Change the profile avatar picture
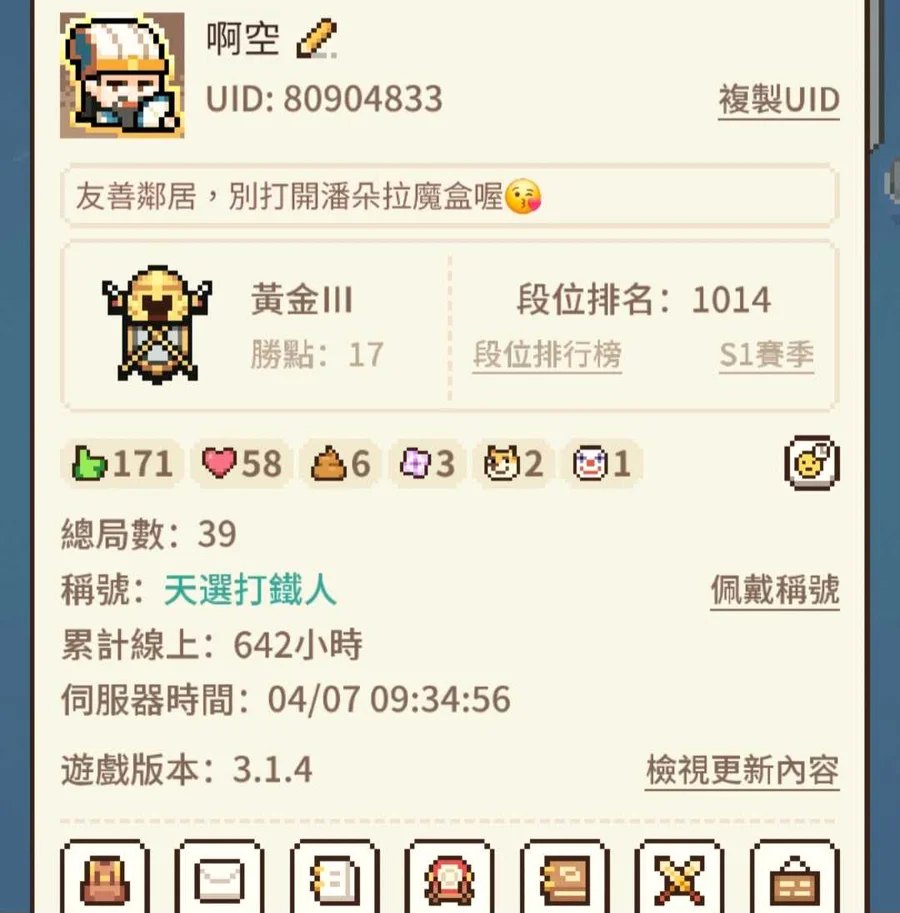Screen dimensions: 900x913 pos(121,75)
